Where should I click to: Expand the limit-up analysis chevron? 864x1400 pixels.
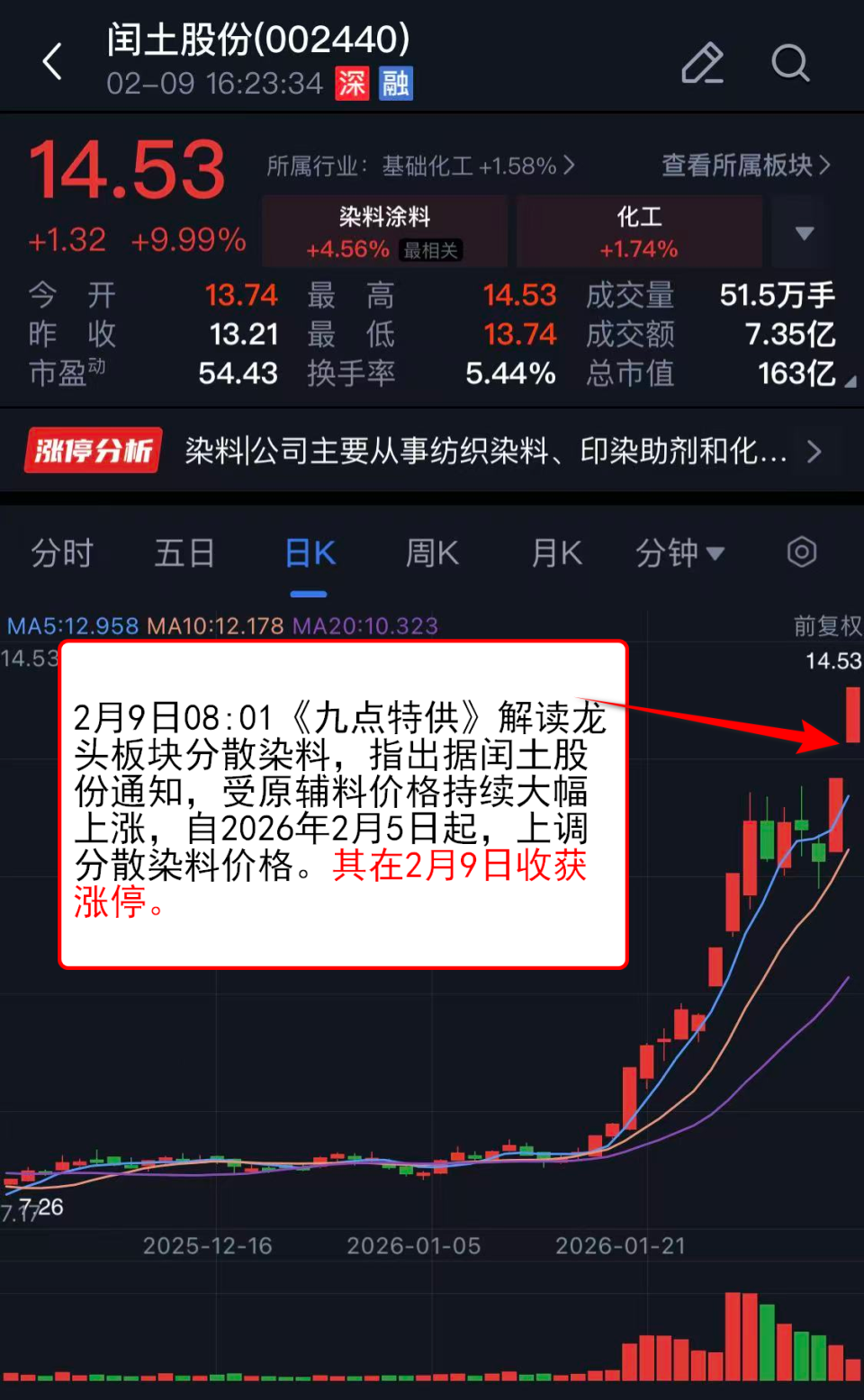click(815, 453)
